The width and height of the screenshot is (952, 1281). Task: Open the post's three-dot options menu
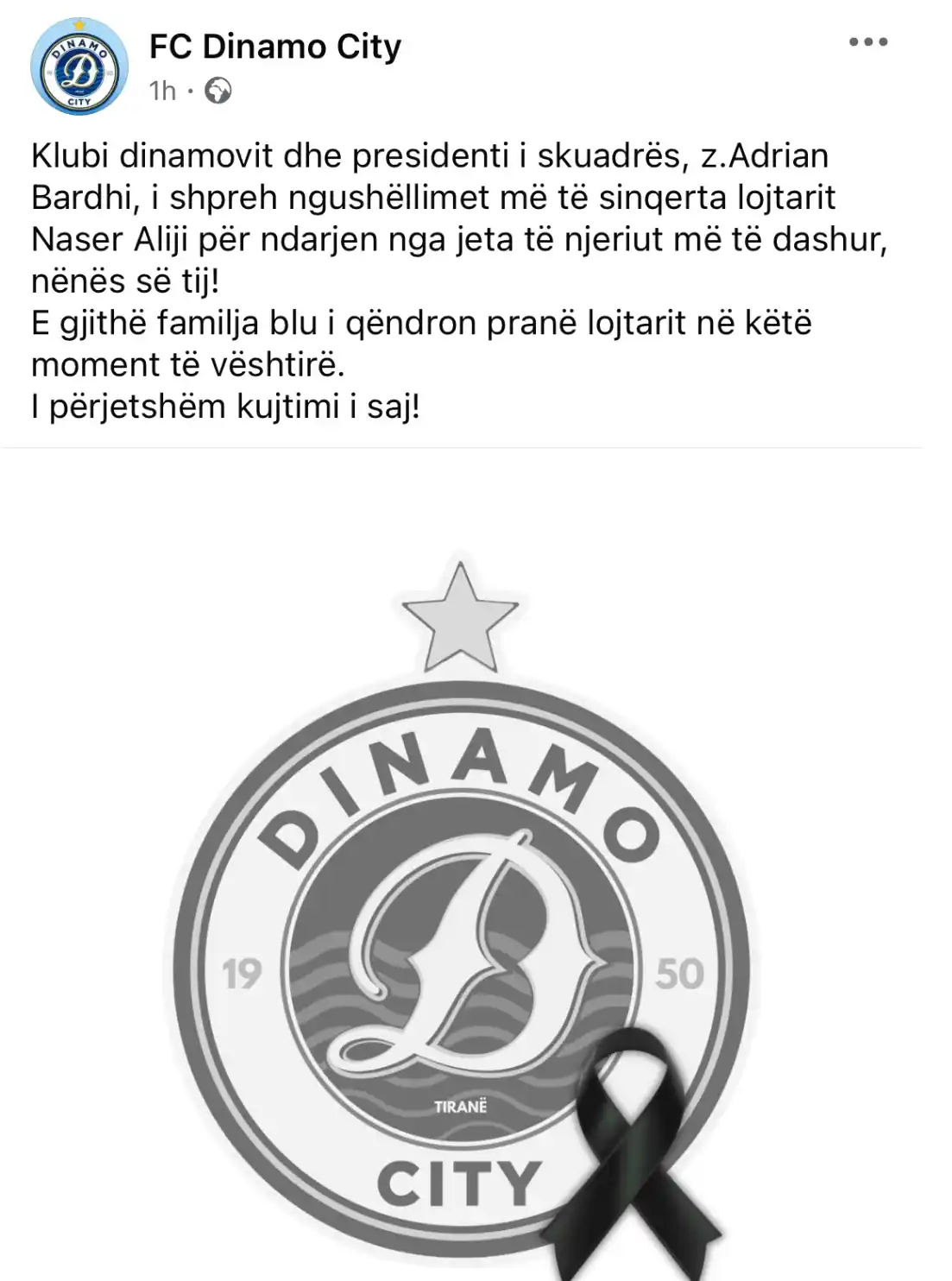(x=867, y=42)
